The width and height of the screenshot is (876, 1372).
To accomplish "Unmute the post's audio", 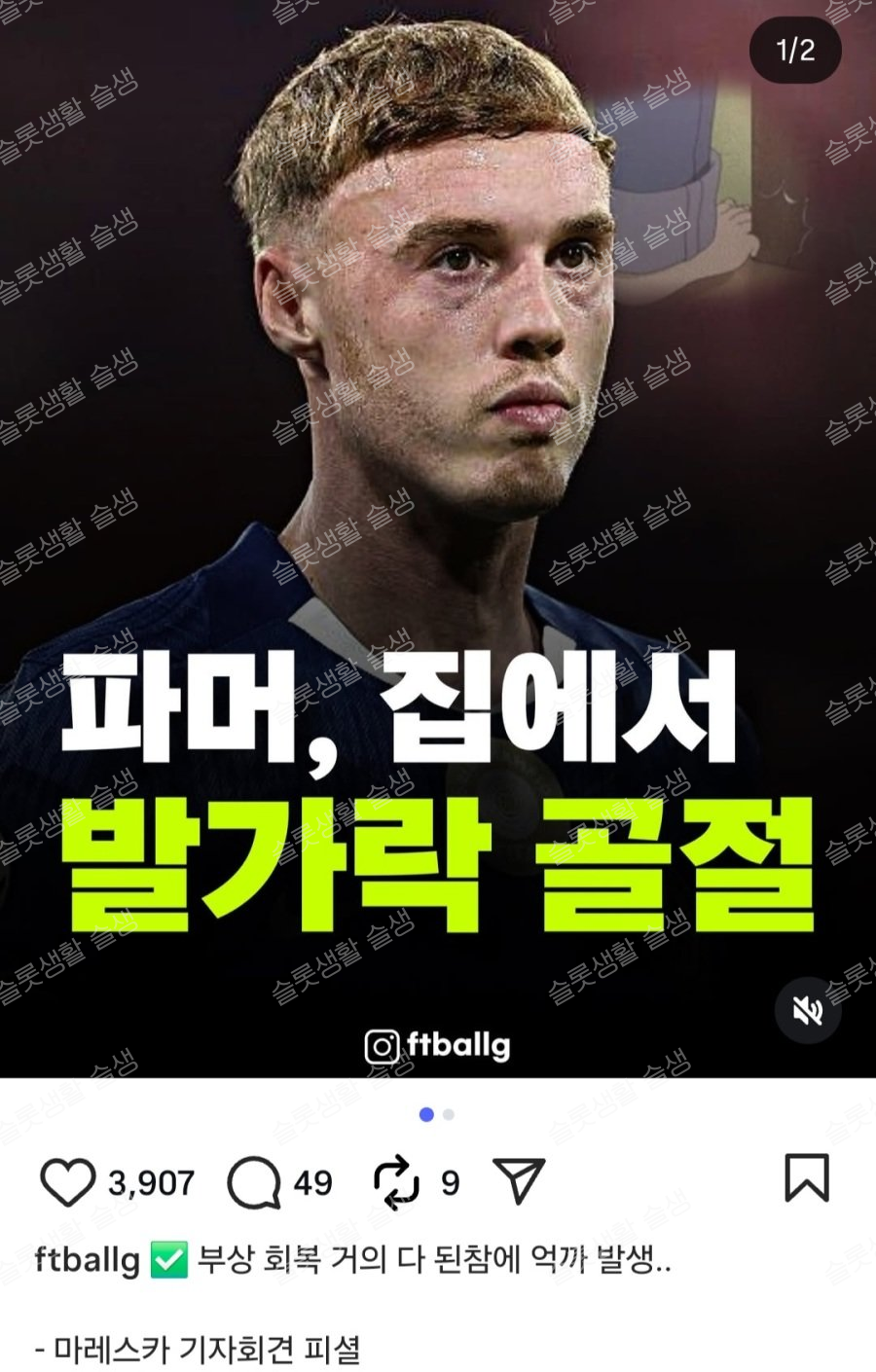I will pos(807,1011).
